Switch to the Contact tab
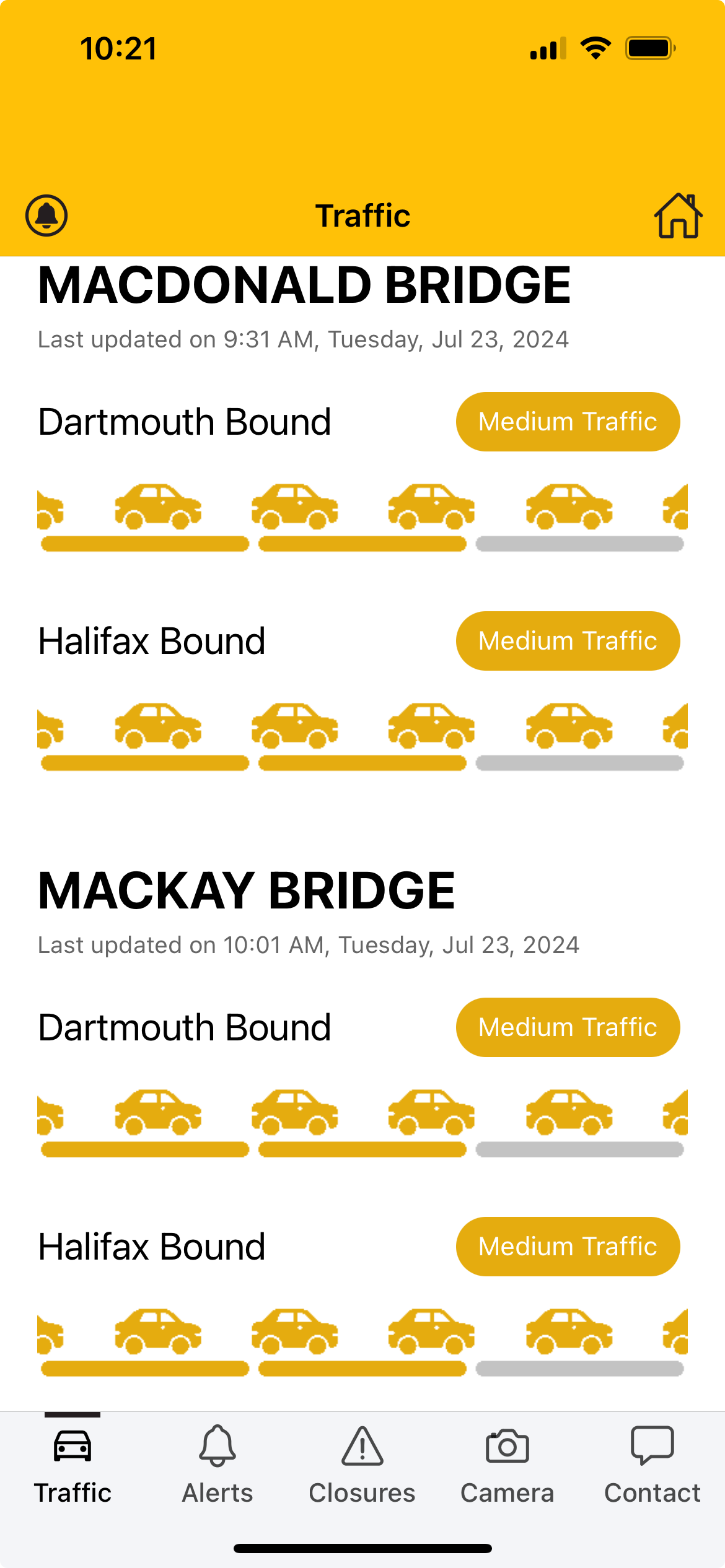 click(652, 1465)
